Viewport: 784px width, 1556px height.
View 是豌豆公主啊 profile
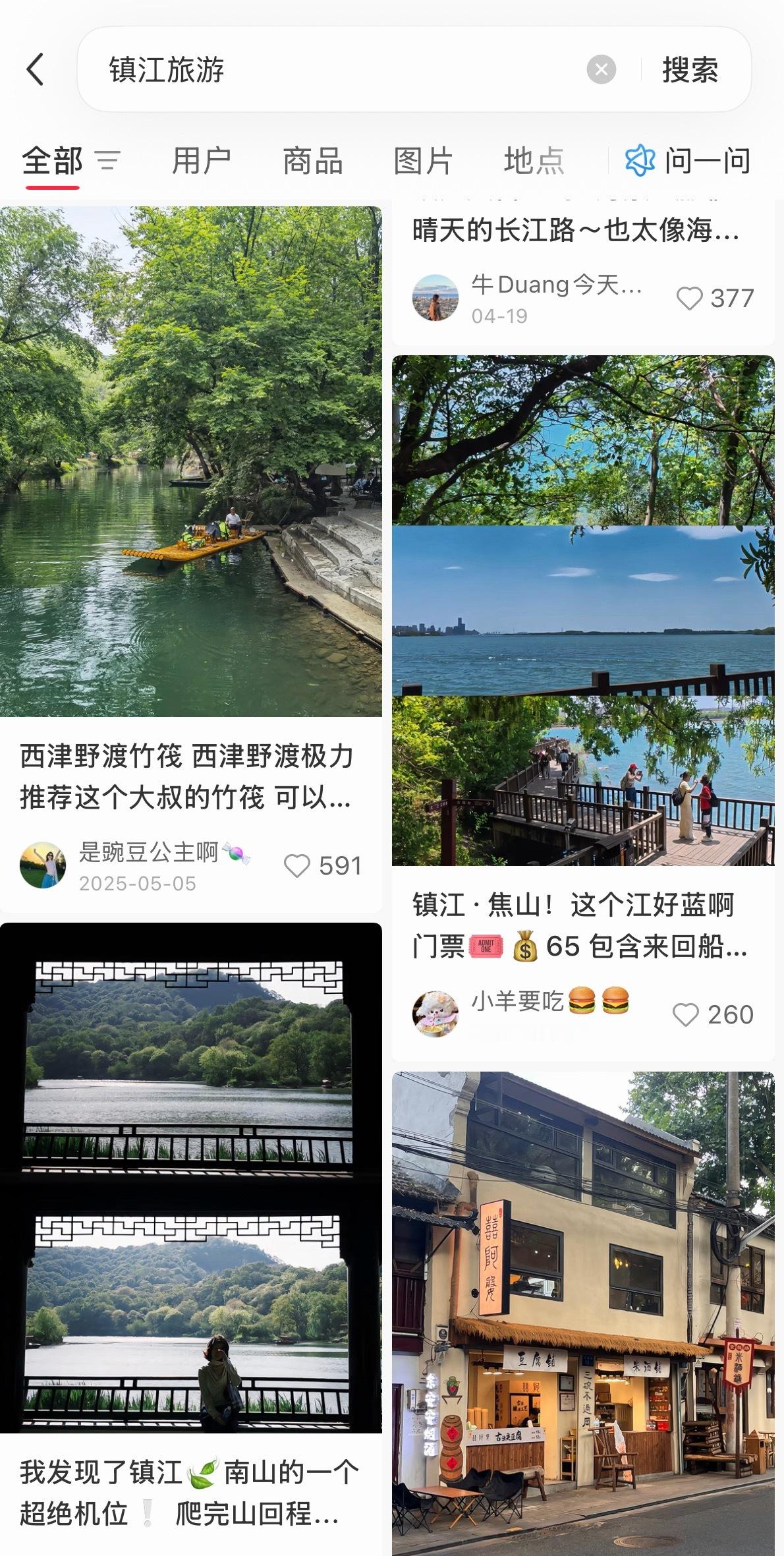(43, 865)
